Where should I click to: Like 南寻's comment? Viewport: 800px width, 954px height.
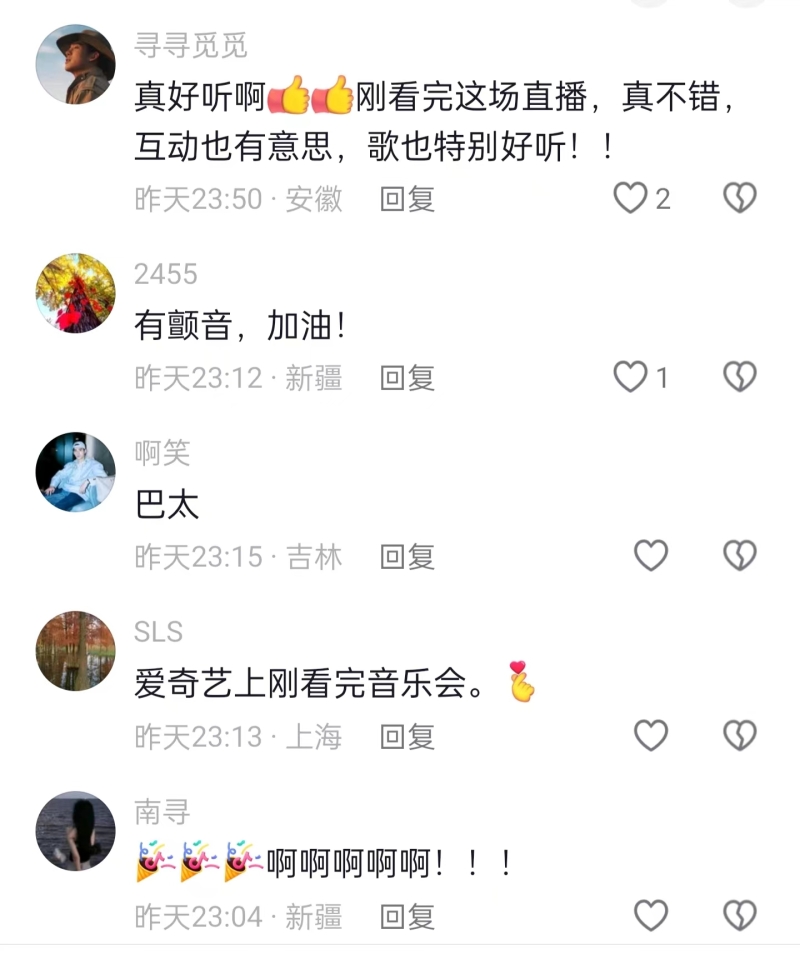click(x=651, y=915)
